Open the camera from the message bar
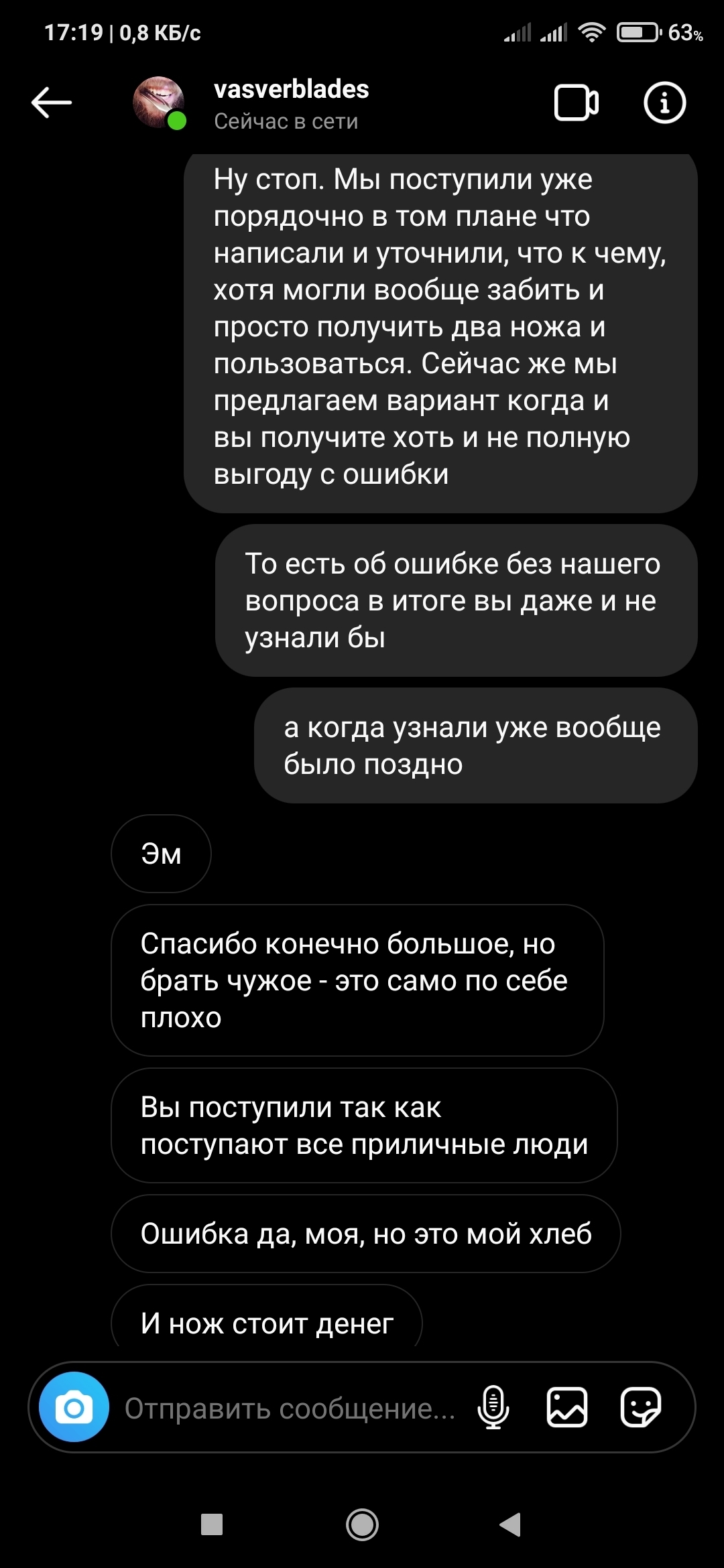724x1568 pixels. (74, 1407)
